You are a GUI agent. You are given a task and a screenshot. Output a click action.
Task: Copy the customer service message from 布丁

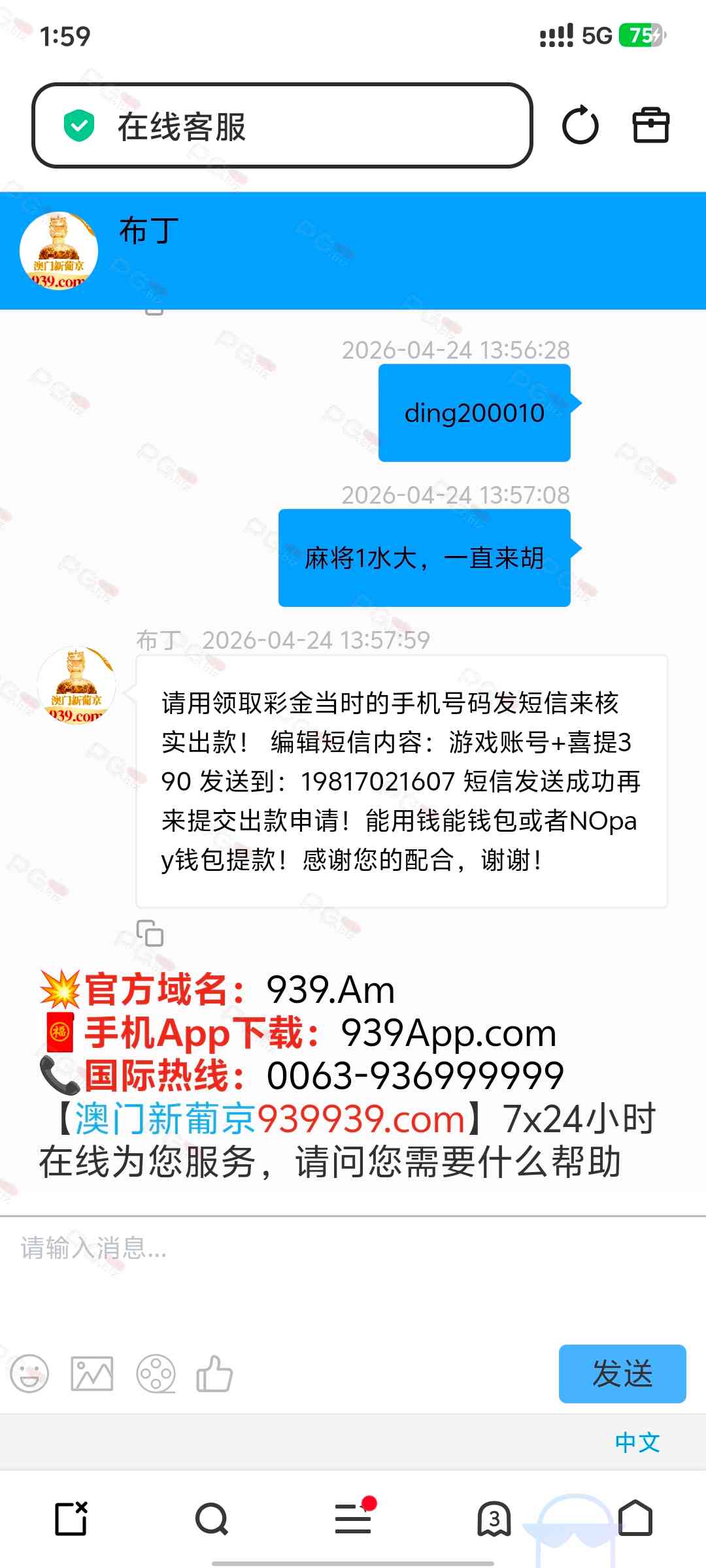[150, 933]
